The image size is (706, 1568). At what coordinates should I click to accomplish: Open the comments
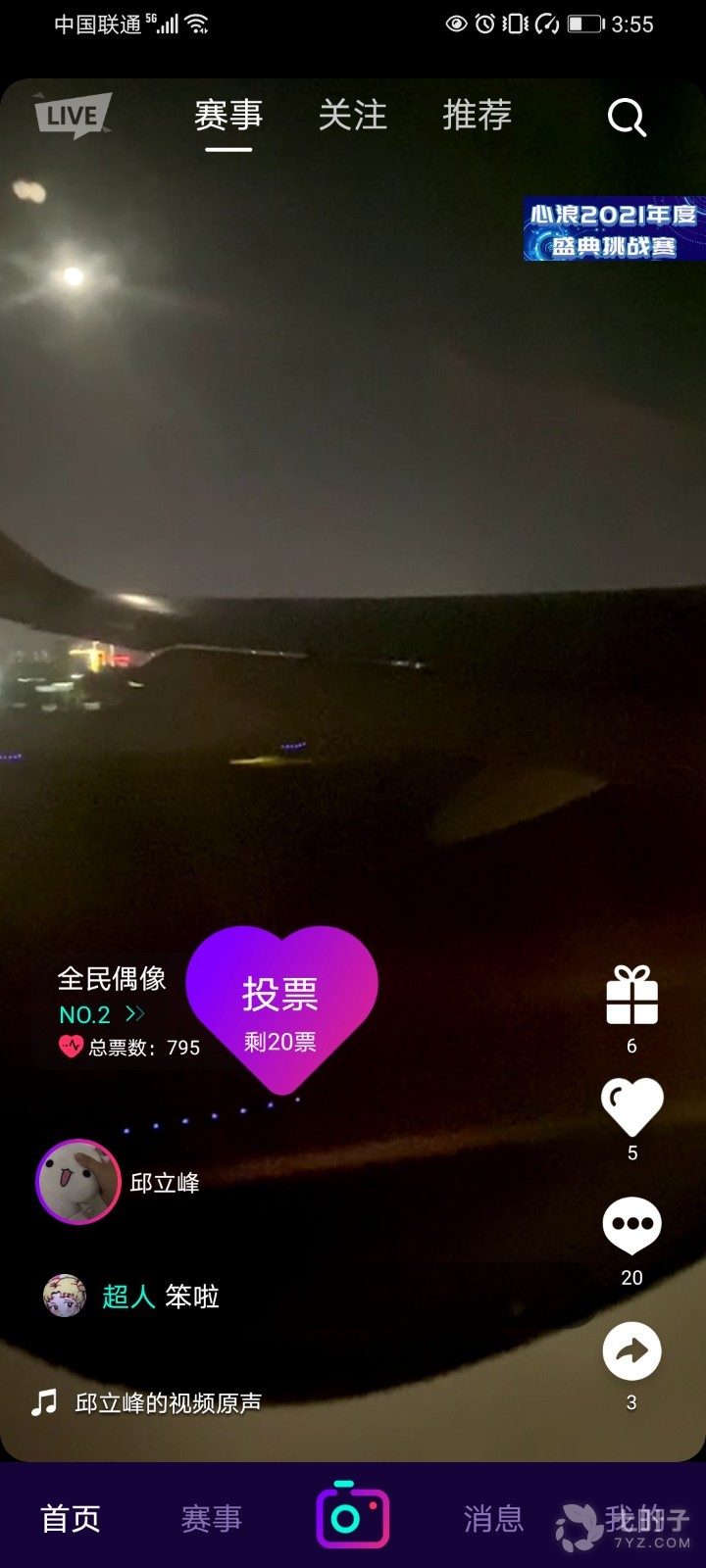pyautogui.click(x=631, y=1225)
